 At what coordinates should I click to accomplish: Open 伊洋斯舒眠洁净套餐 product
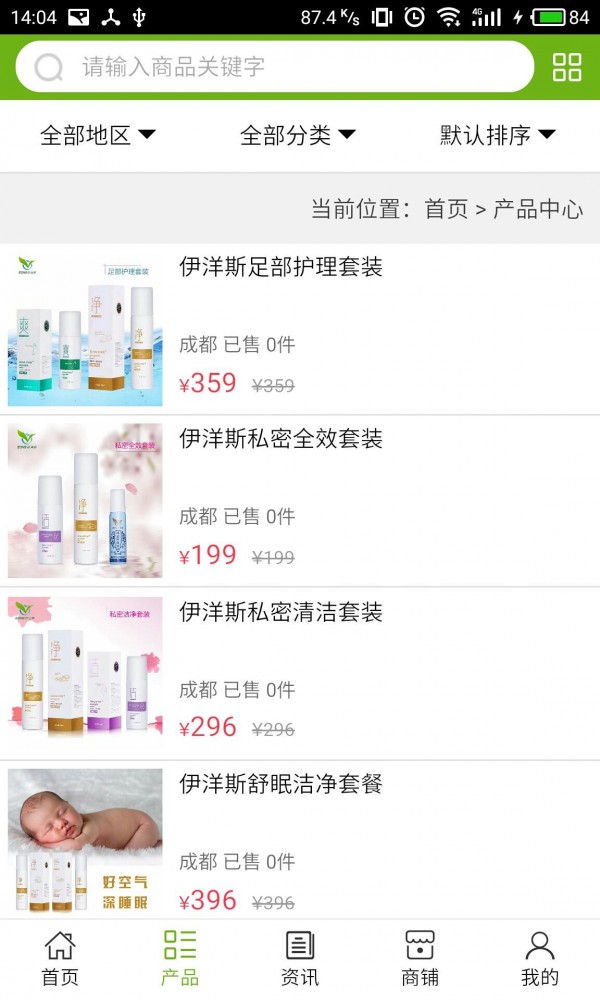pos(300,840)
